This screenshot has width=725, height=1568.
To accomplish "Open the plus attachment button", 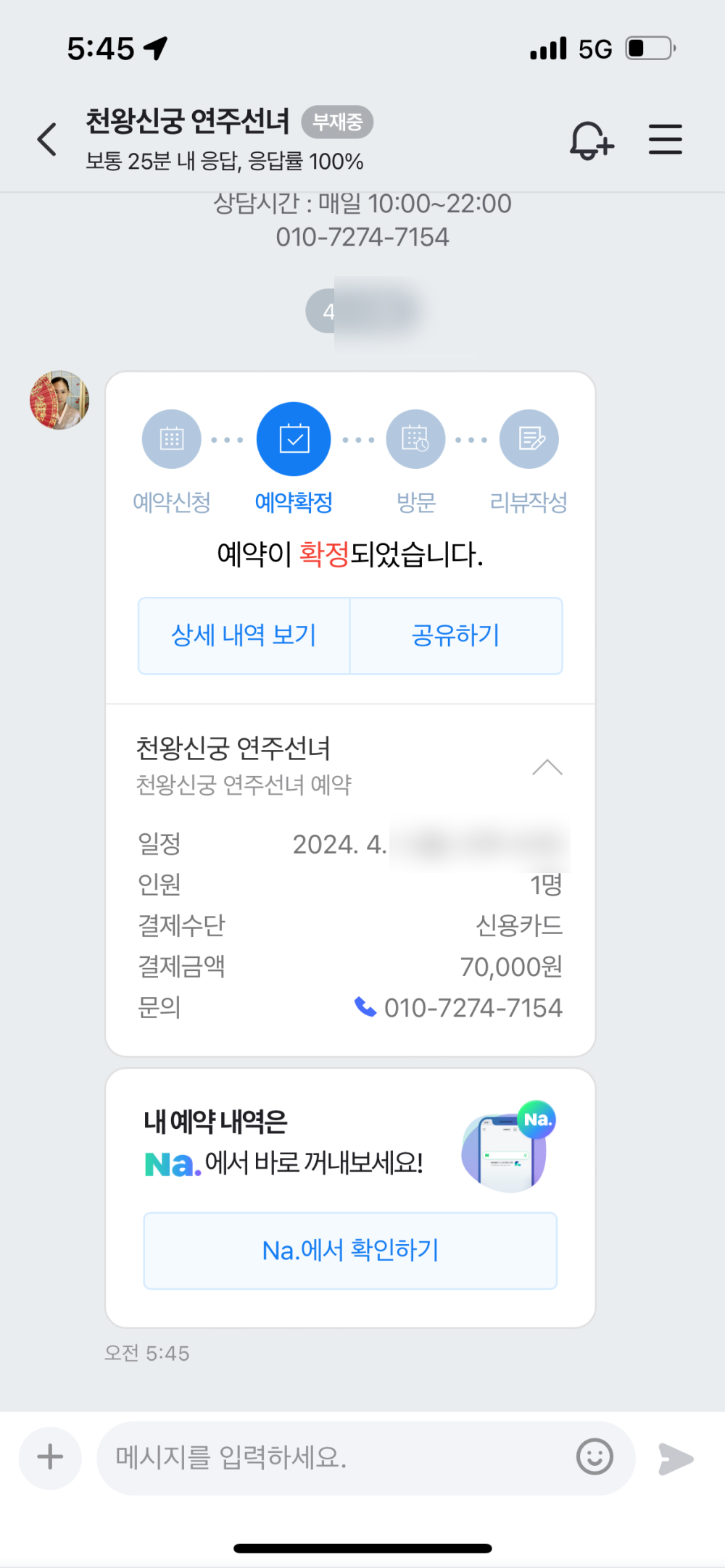I will pyautogui.click(x=50, y=1457).
